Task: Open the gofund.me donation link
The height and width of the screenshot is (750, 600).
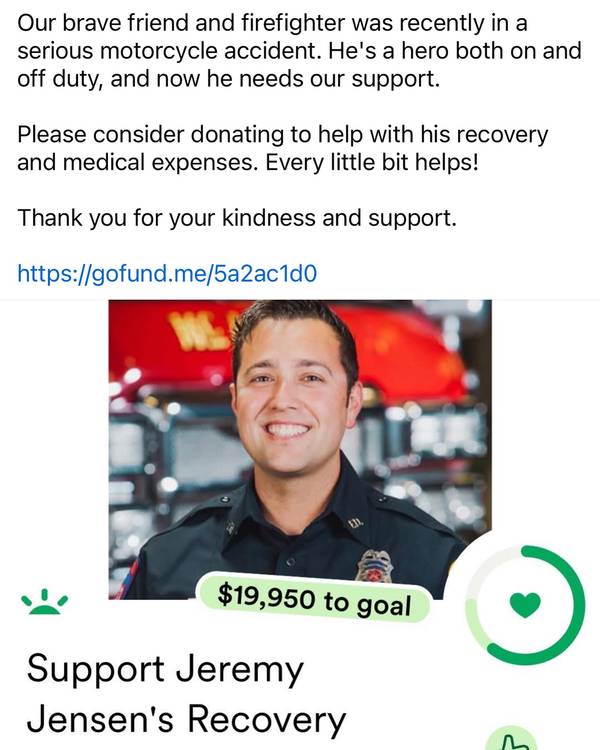Action: (168, 272)
